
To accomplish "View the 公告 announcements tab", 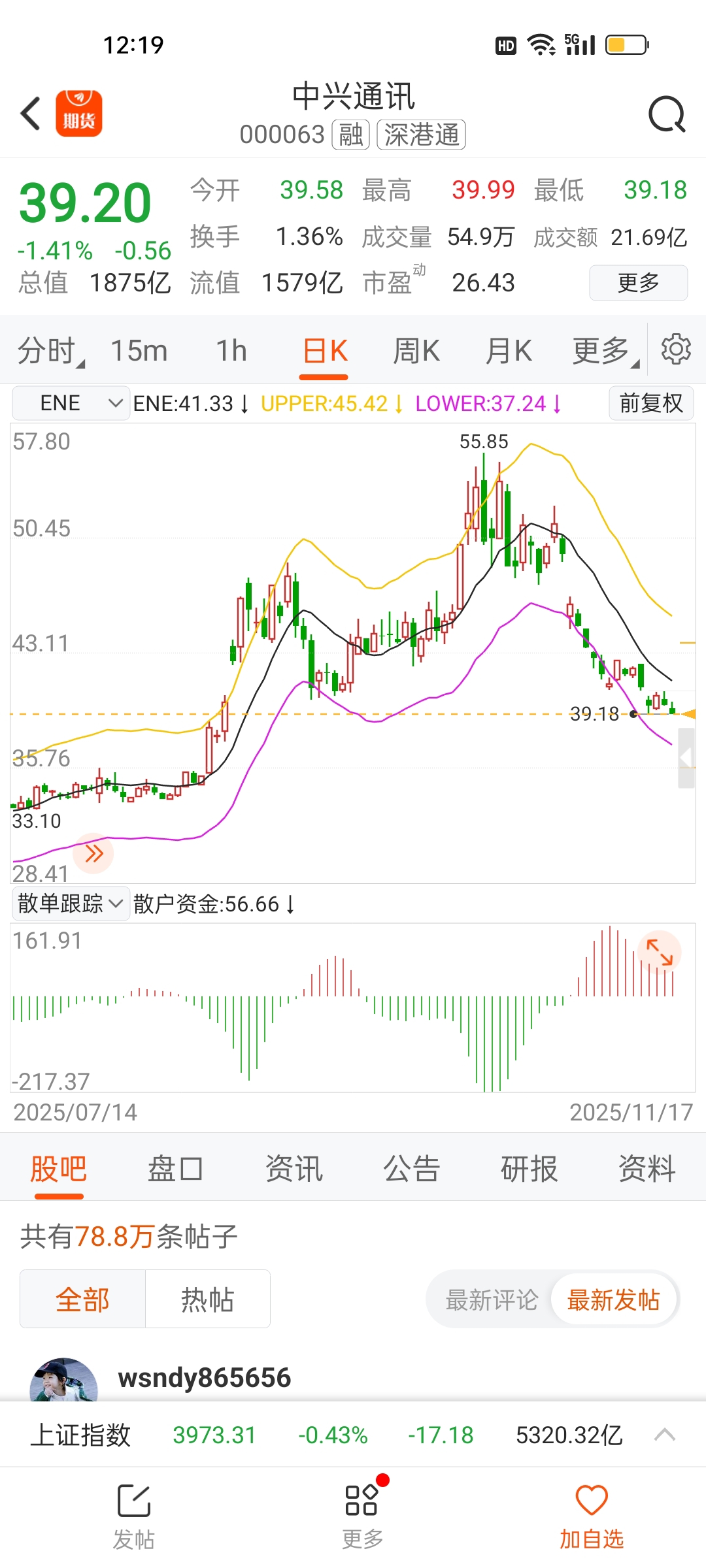I will click(411, 1169).
